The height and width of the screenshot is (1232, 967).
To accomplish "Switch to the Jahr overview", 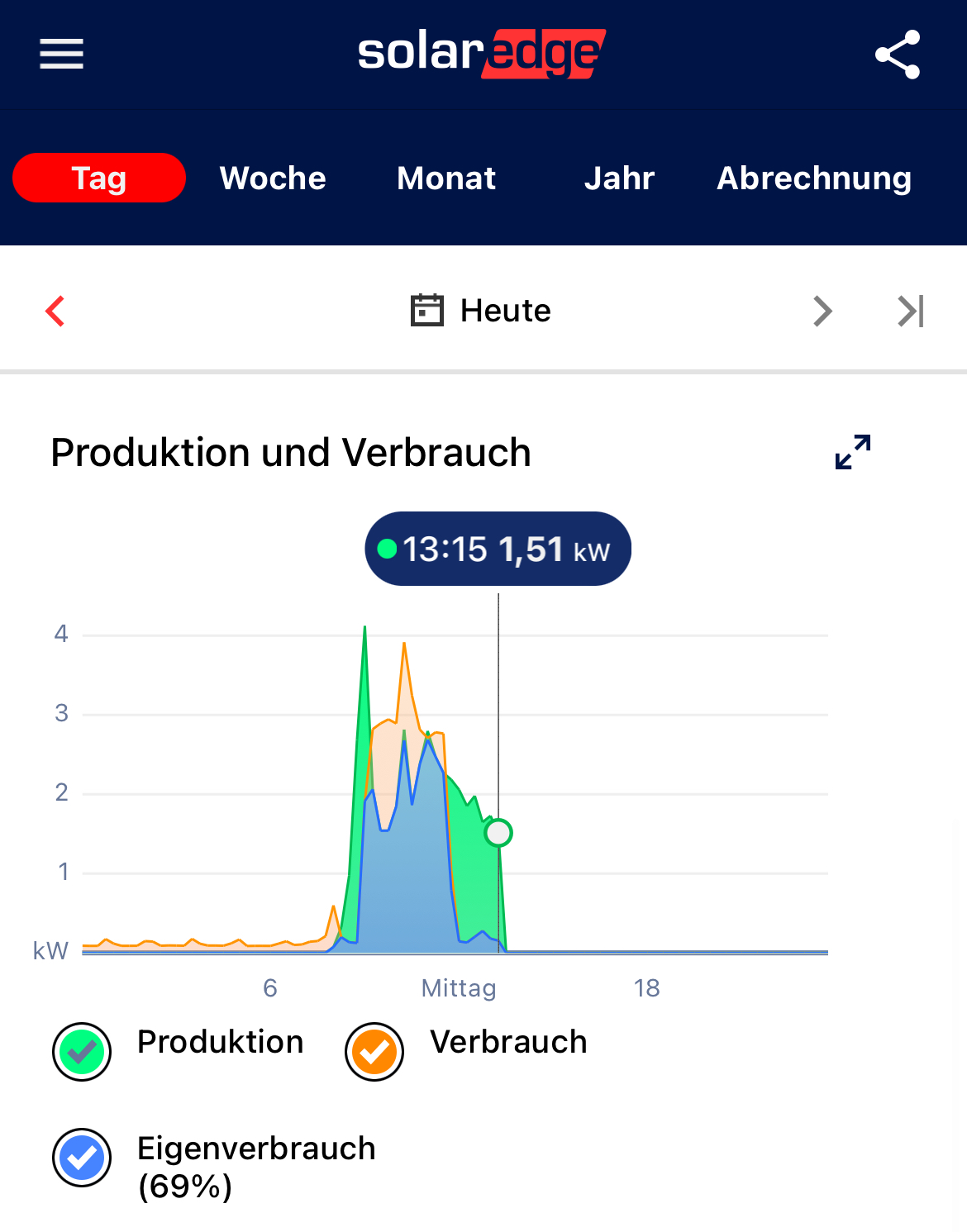I will (620, 178).
